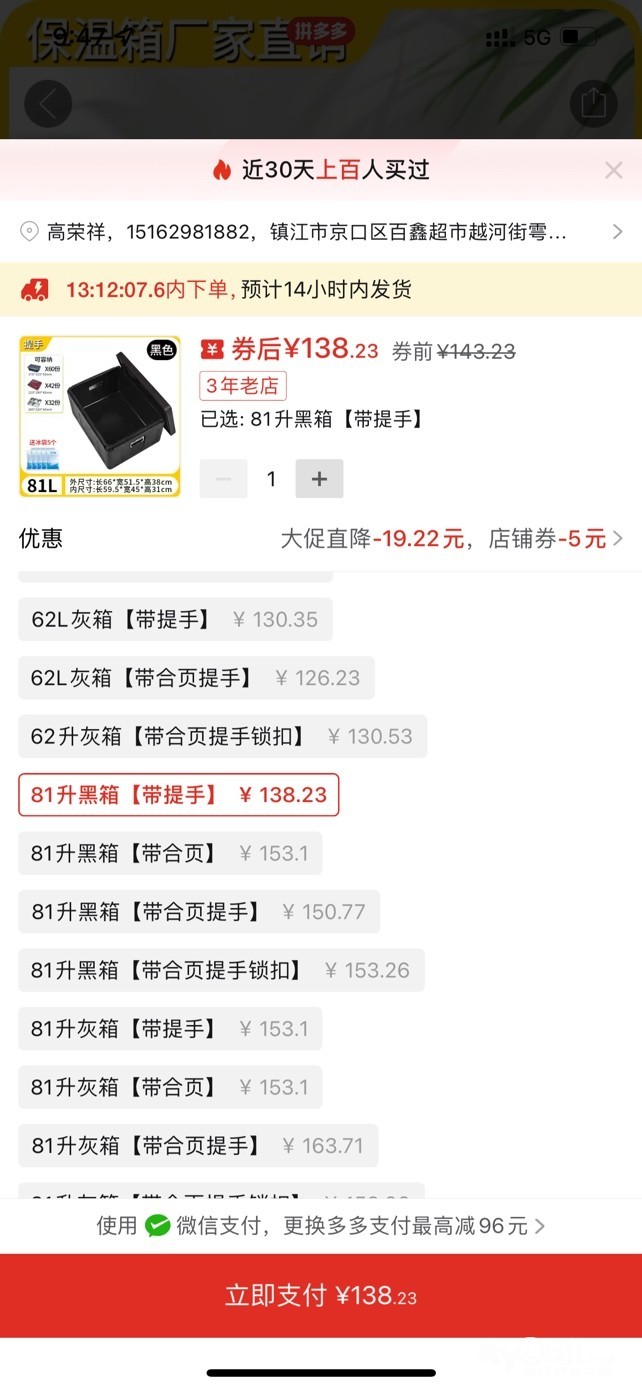Screen dimensions: 642x1389
Task: Select 81升灰箱【带提手】 option
Action: coord(170,1029)
